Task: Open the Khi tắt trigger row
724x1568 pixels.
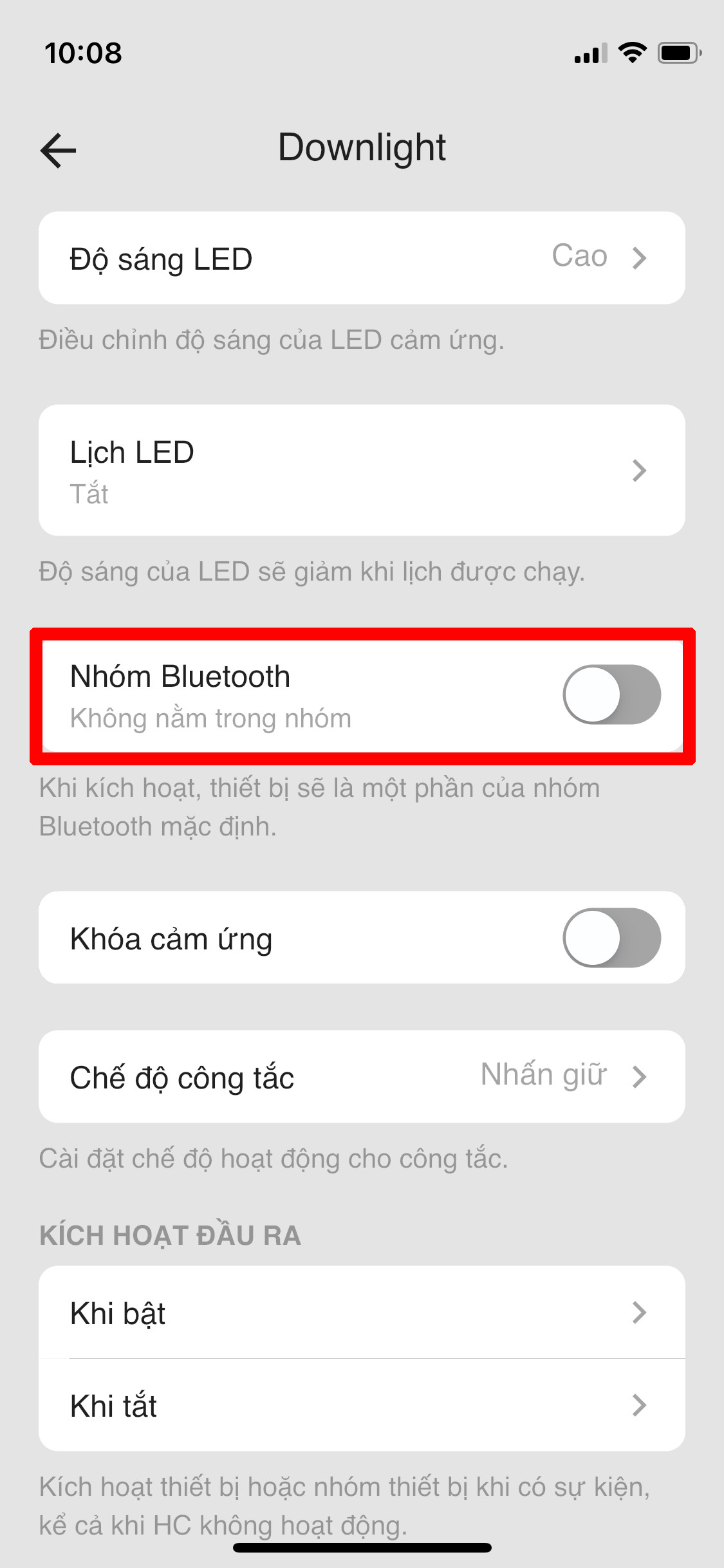Action: click(x=362, y=1405)
